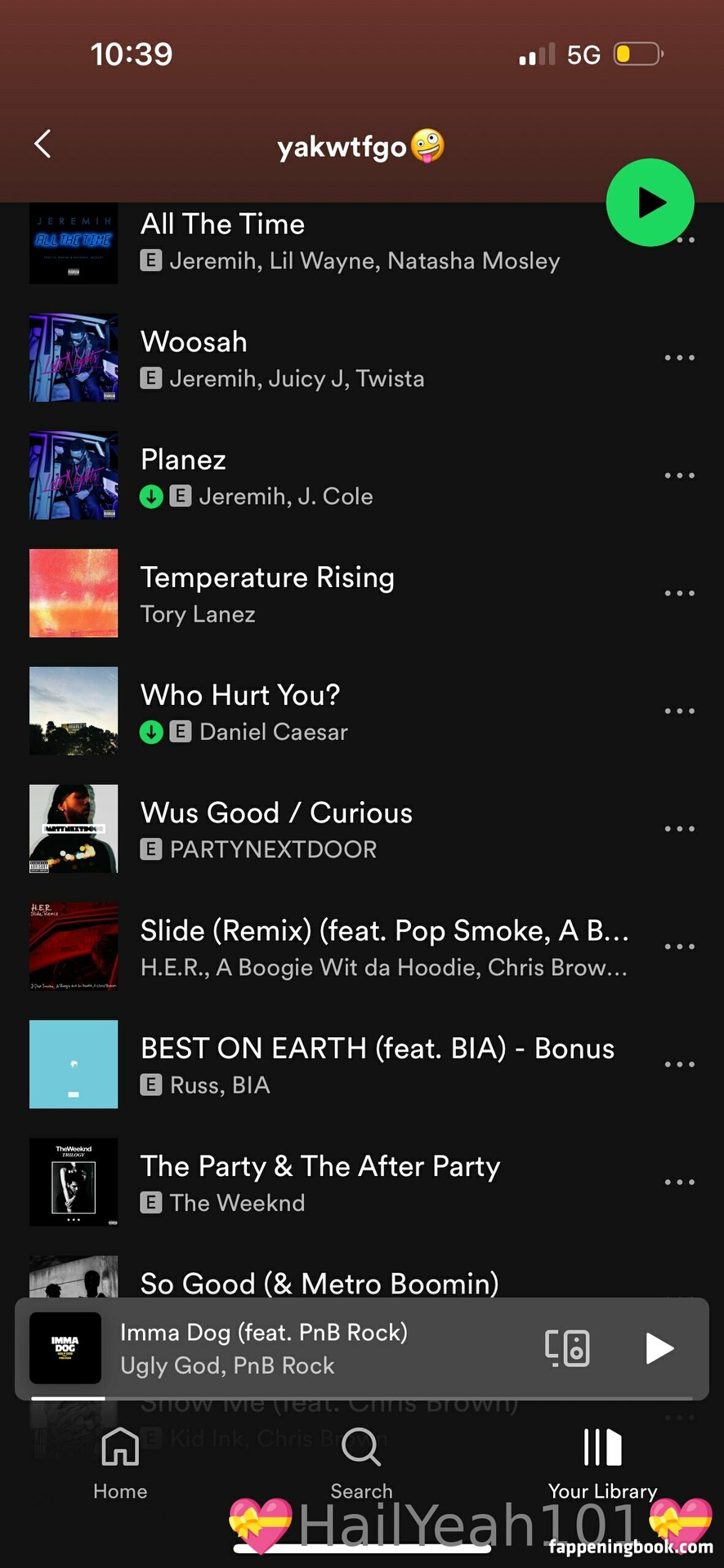Image resolution: width=724 pixels, height=1568 pixels.
Task: Resume Imma Dog in the mini player
Action: point(659,1347)
